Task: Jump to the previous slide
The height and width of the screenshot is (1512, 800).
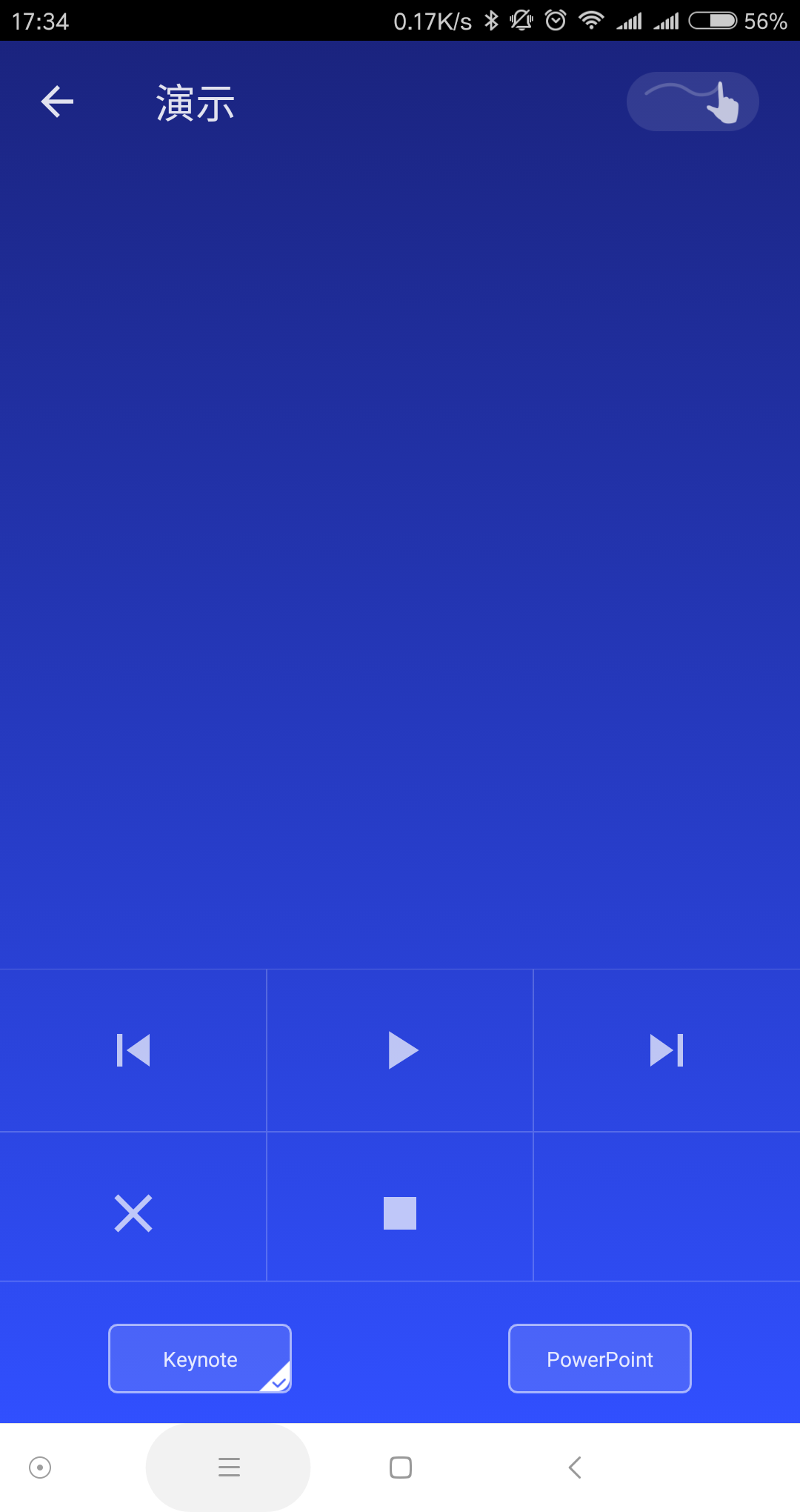Action: coord(133,1050)
